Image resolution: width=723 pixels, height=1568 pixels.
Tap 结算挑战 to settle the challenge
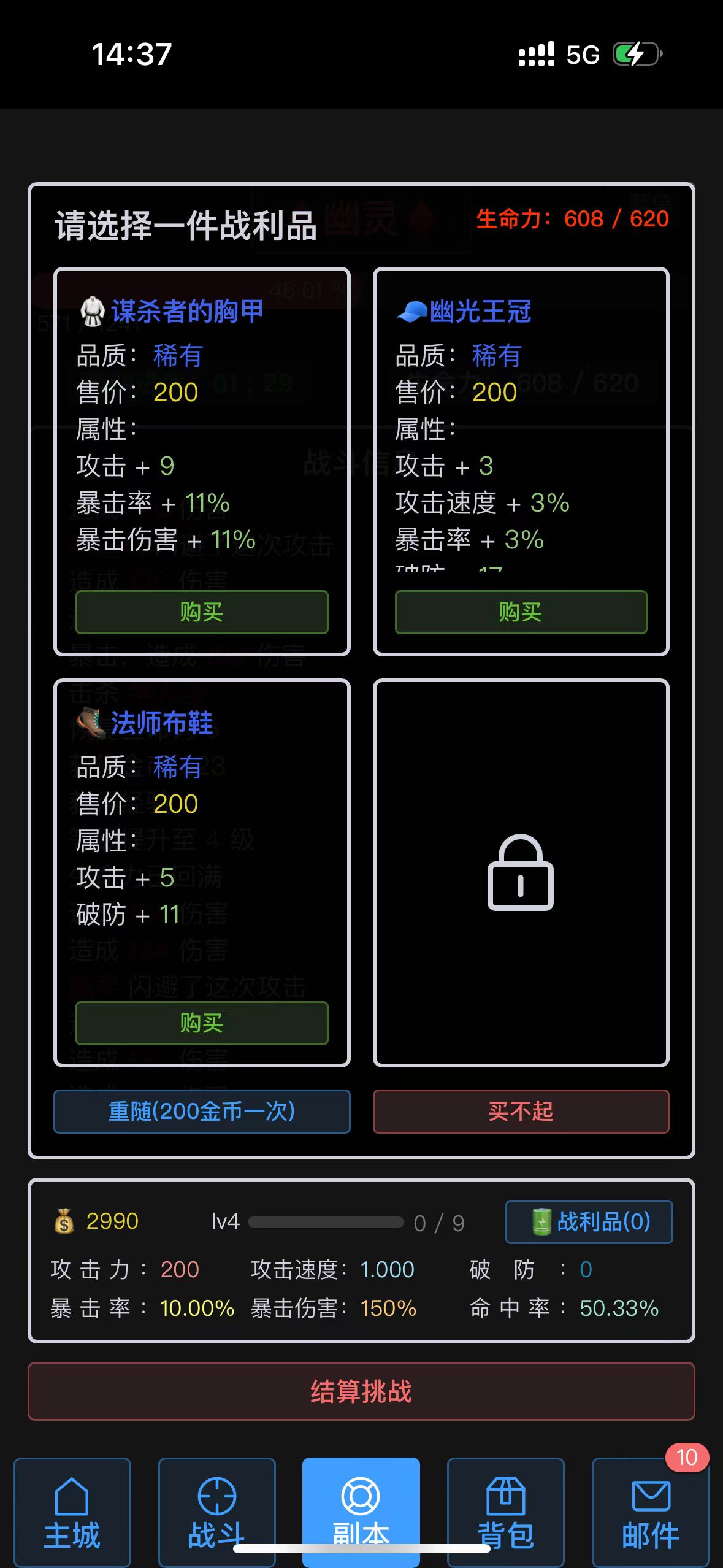pyautogui.click(x=361, y=1391)
